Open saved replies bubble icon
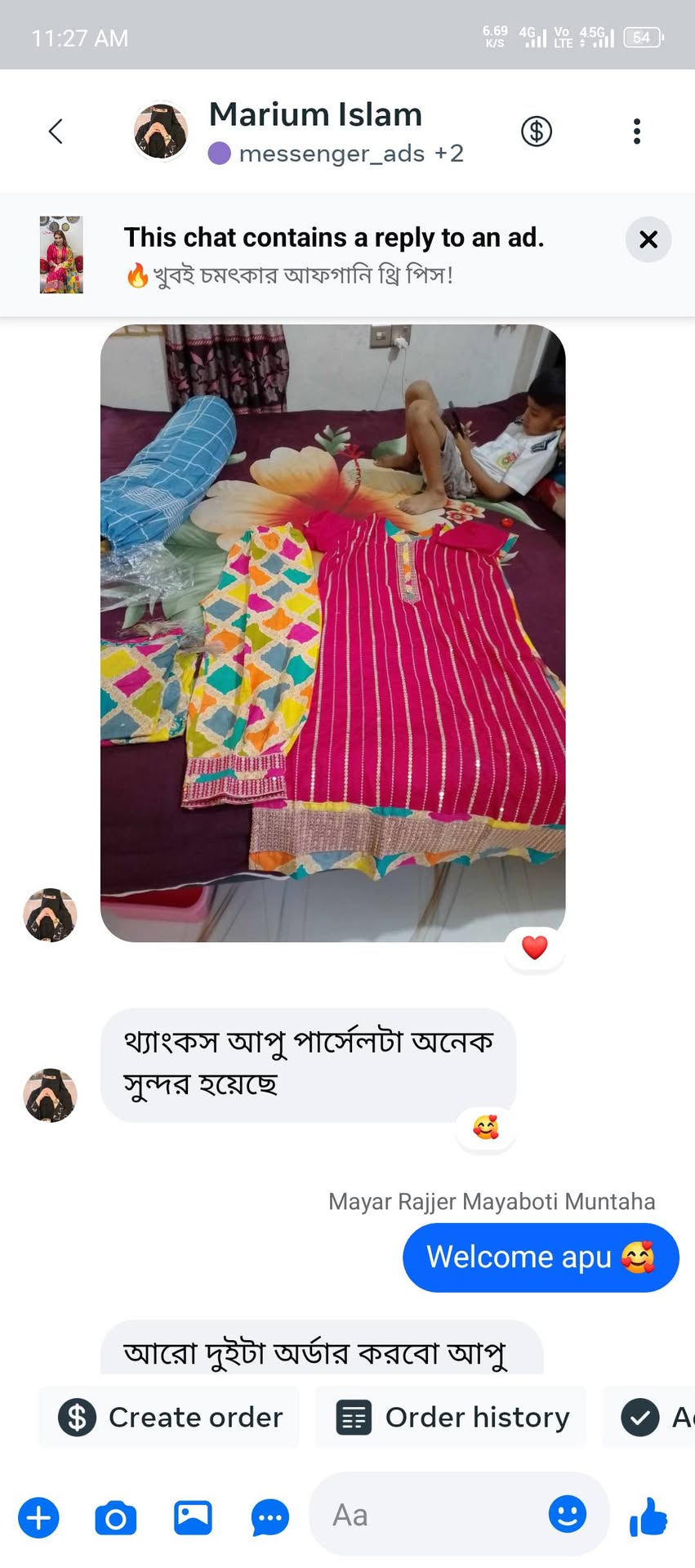 (x=270, y=1517)
